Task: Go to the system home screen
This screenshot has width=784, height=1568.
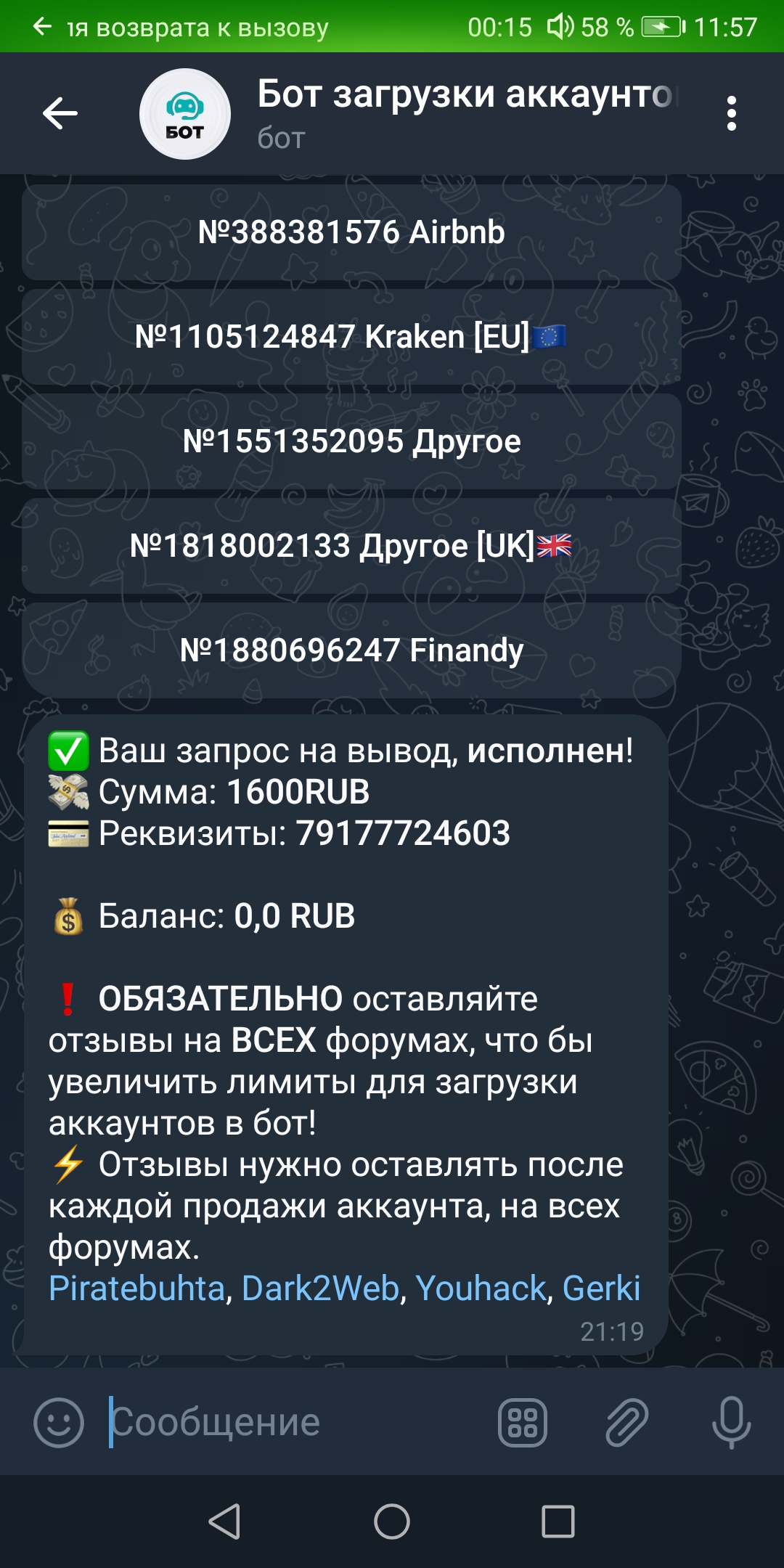Action: coord(392,1521)
